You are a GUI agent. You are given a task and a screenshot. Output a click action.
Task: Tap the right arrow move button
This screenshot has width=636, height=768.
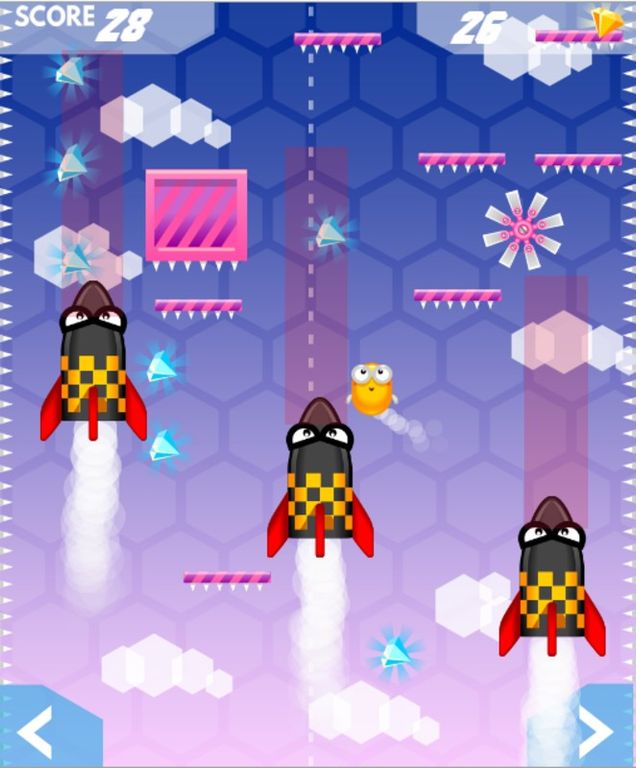[598, 731]
